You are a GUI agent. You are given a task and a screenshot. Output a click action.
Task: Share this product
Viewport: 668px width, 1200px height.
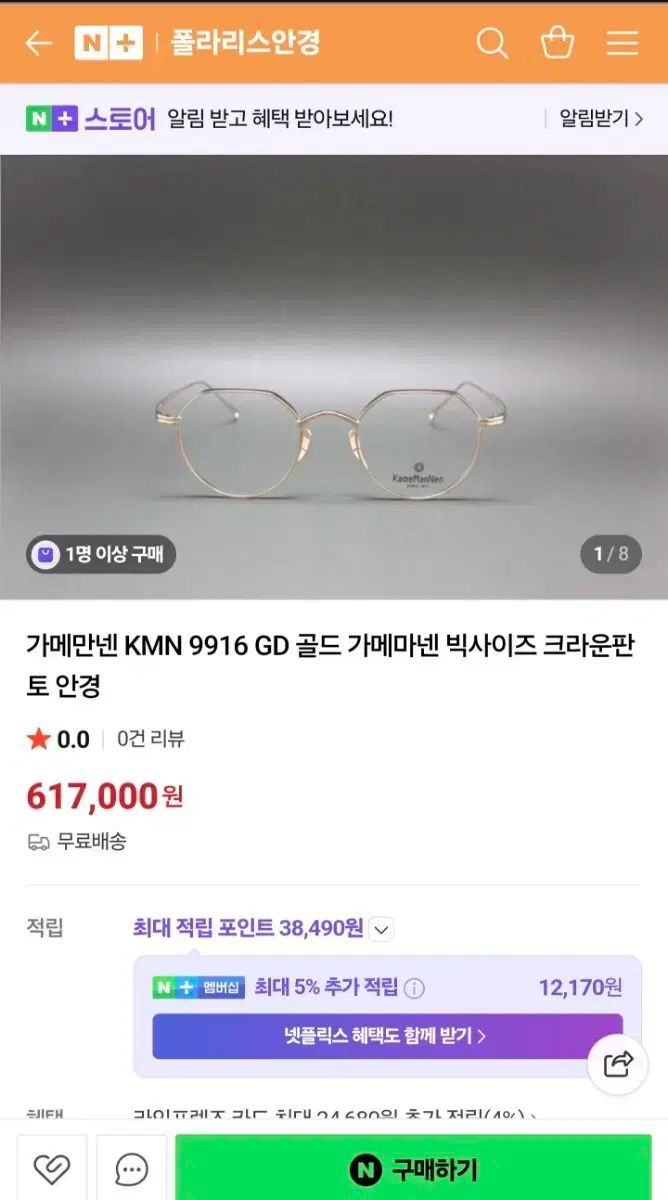tap(619, 1064)
